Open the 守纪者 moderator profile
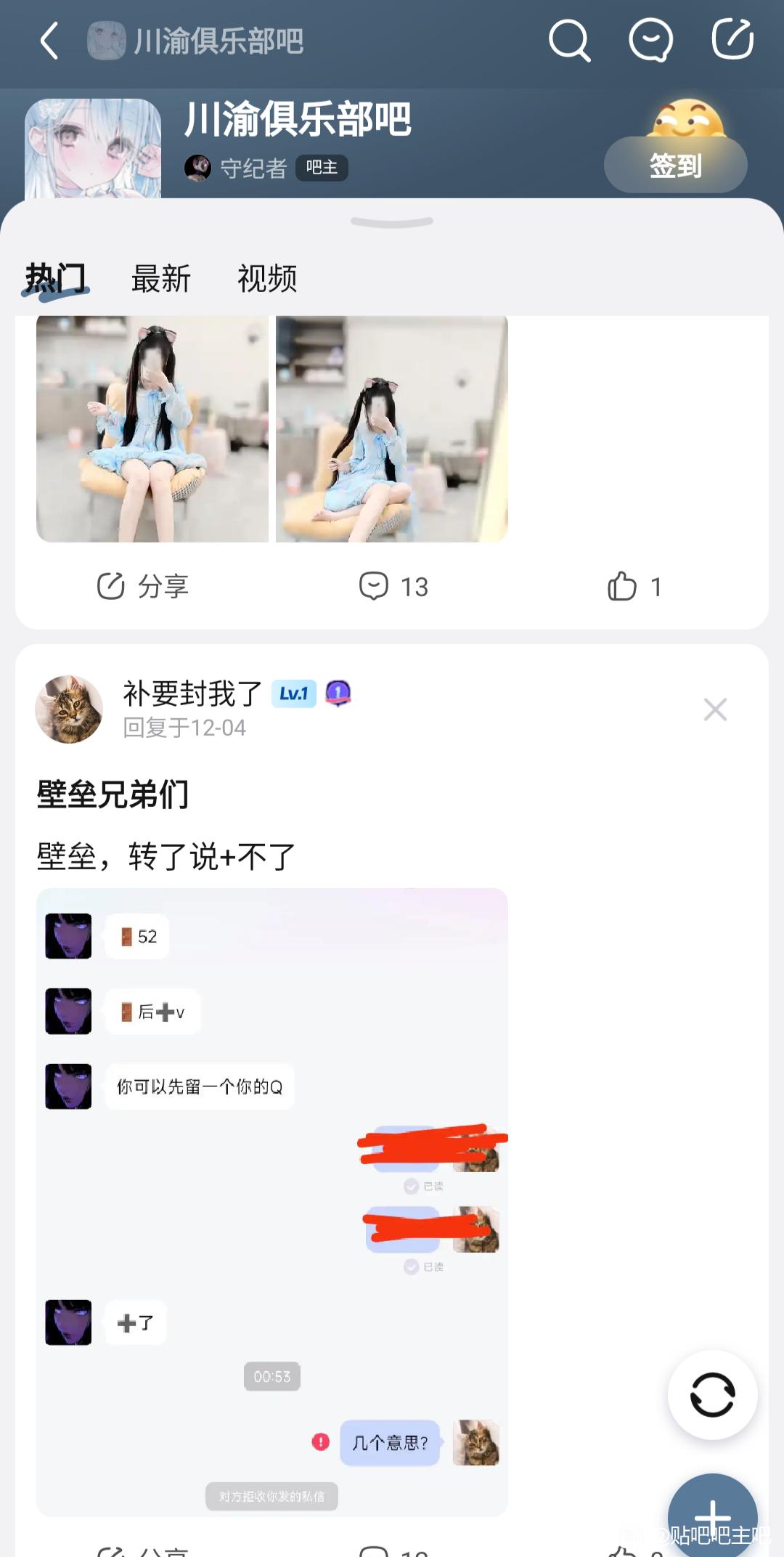784x1557 pixels. pos(253,168)
